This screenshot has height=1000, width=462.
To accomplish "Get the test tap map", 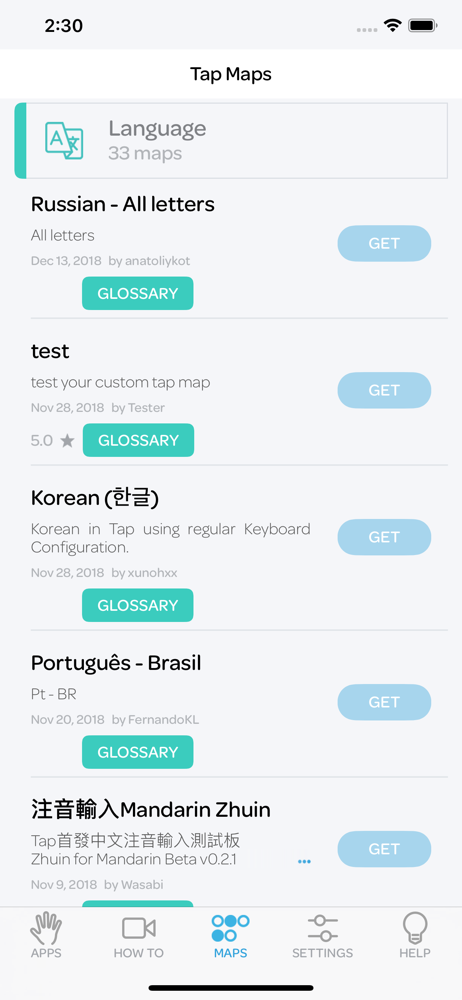I will [x=384, y=390].
